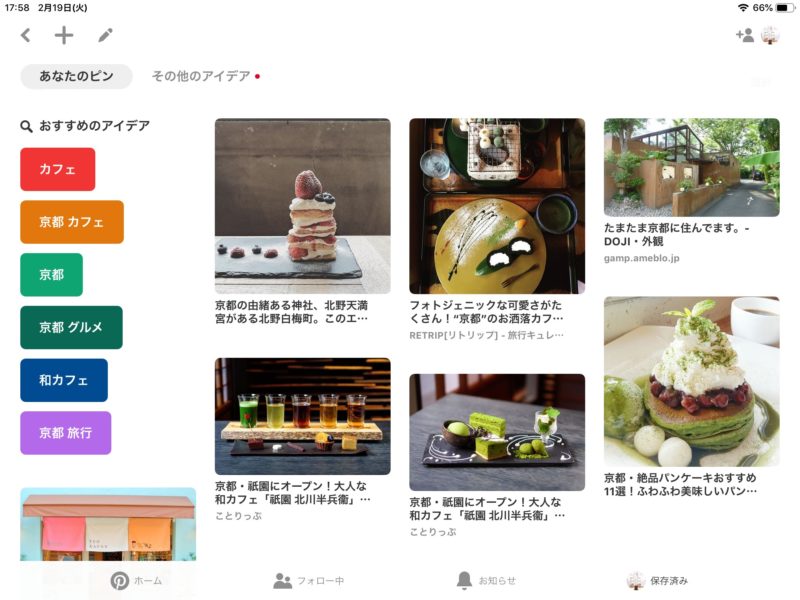Viewport: 800px width, 600px height.
Task: Select the あなたのピン tab
Action: click(76, 76)
